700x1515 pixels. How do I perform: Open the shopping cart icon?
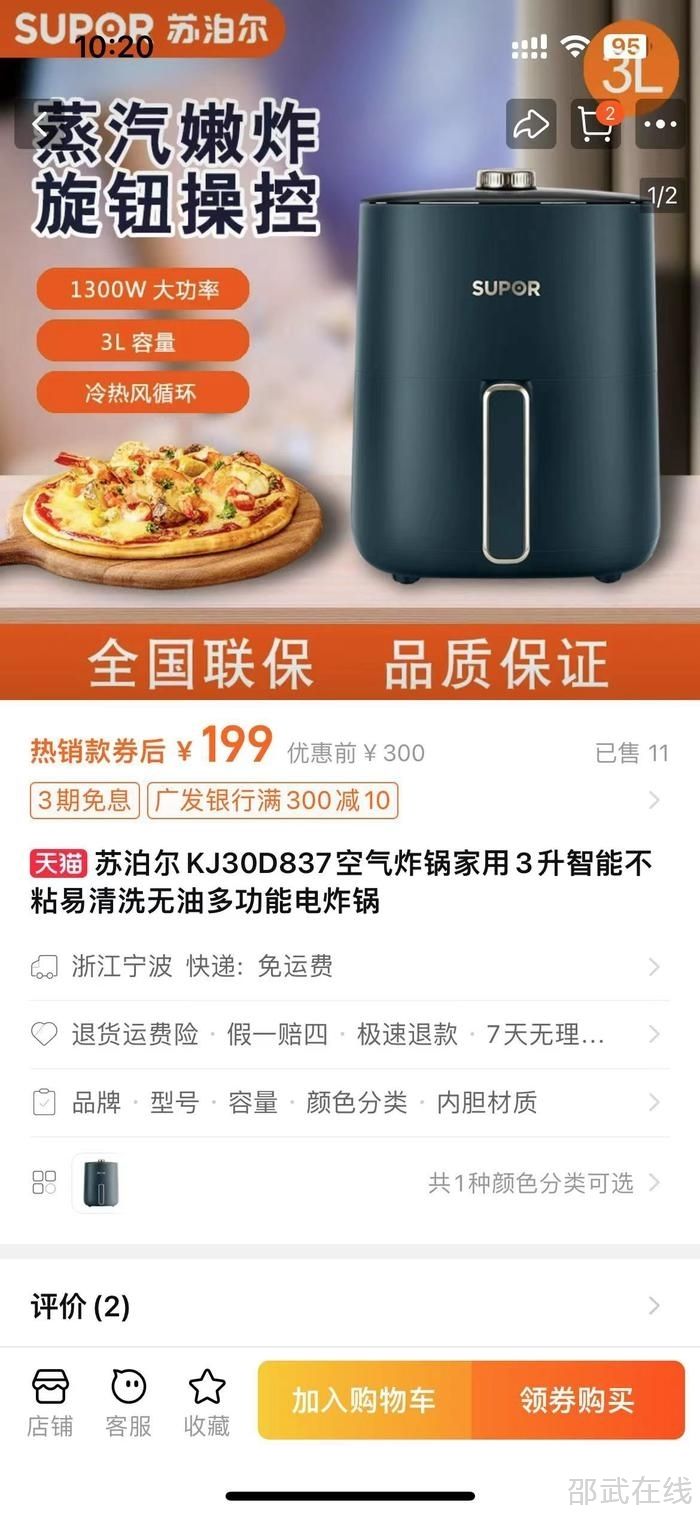coord(596,124)
